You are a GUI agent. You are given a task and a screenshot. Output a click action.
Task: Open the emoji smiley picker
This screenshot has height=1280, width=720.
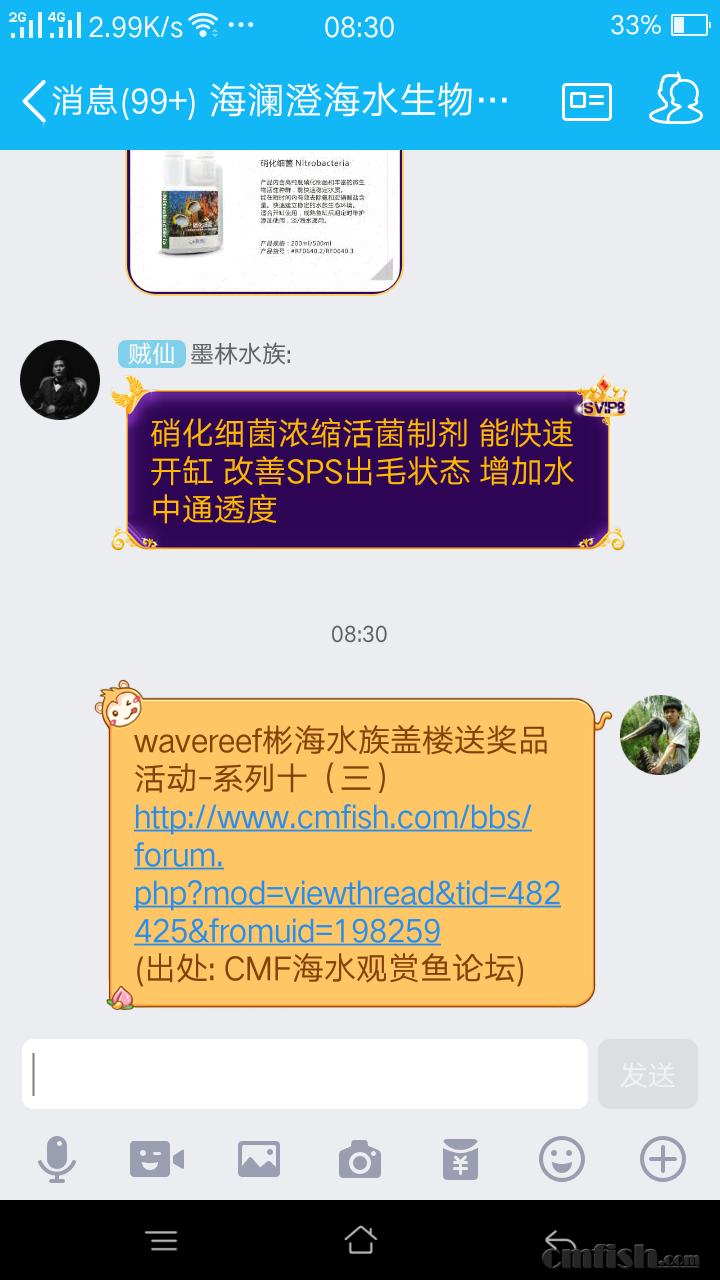560,1159
